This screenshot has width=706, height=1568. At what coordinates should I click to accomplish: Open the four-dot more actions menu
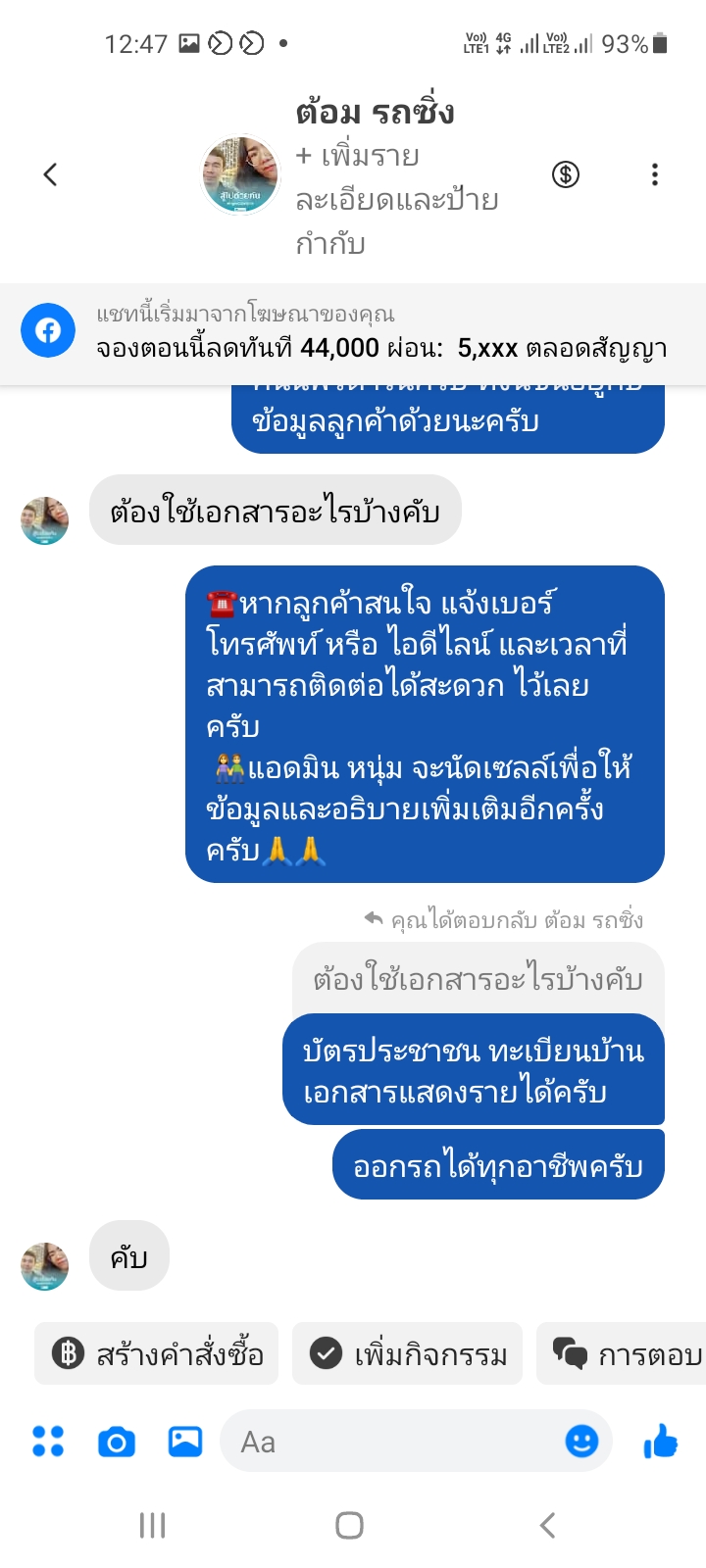[48, 1442]
